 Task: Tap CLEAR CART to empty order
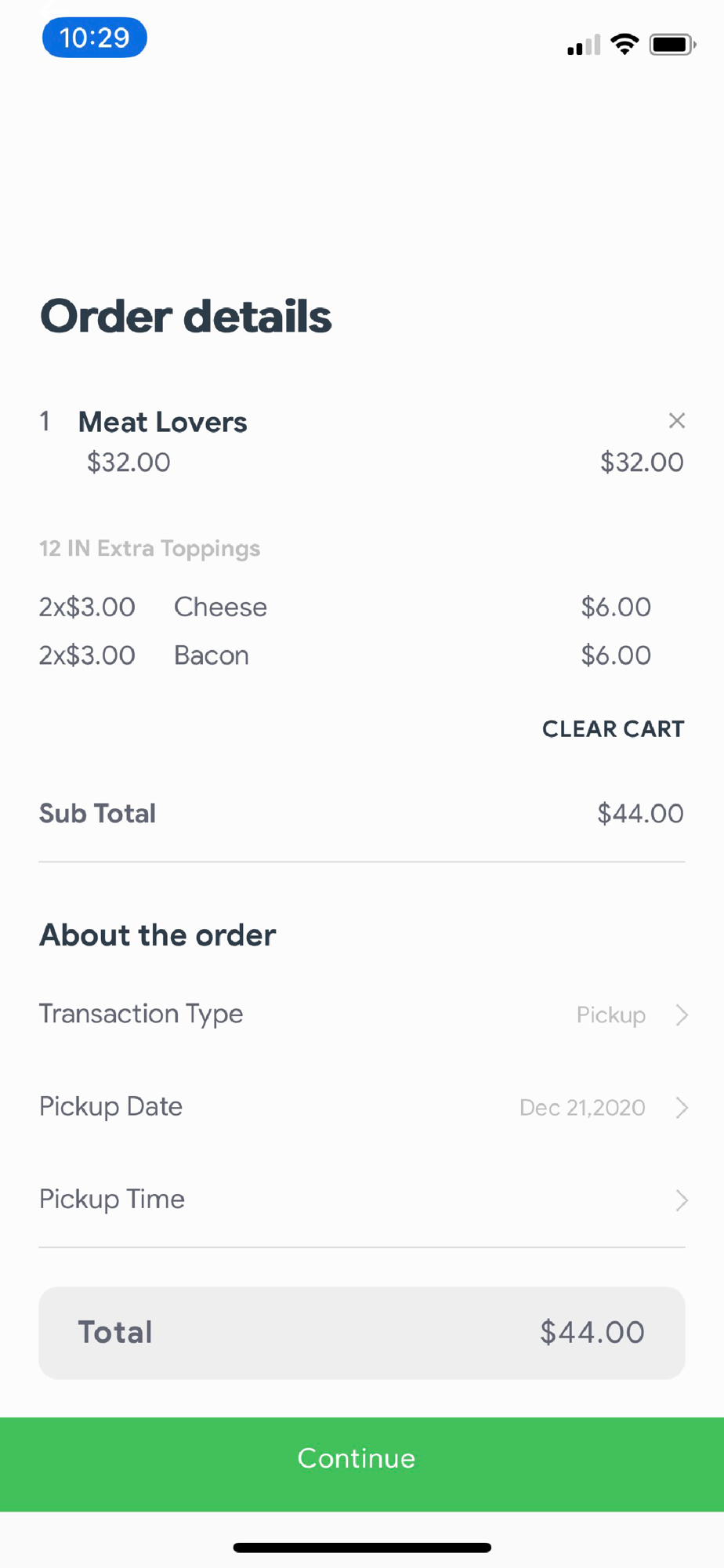pyautogui.click(x=613, y=729)
